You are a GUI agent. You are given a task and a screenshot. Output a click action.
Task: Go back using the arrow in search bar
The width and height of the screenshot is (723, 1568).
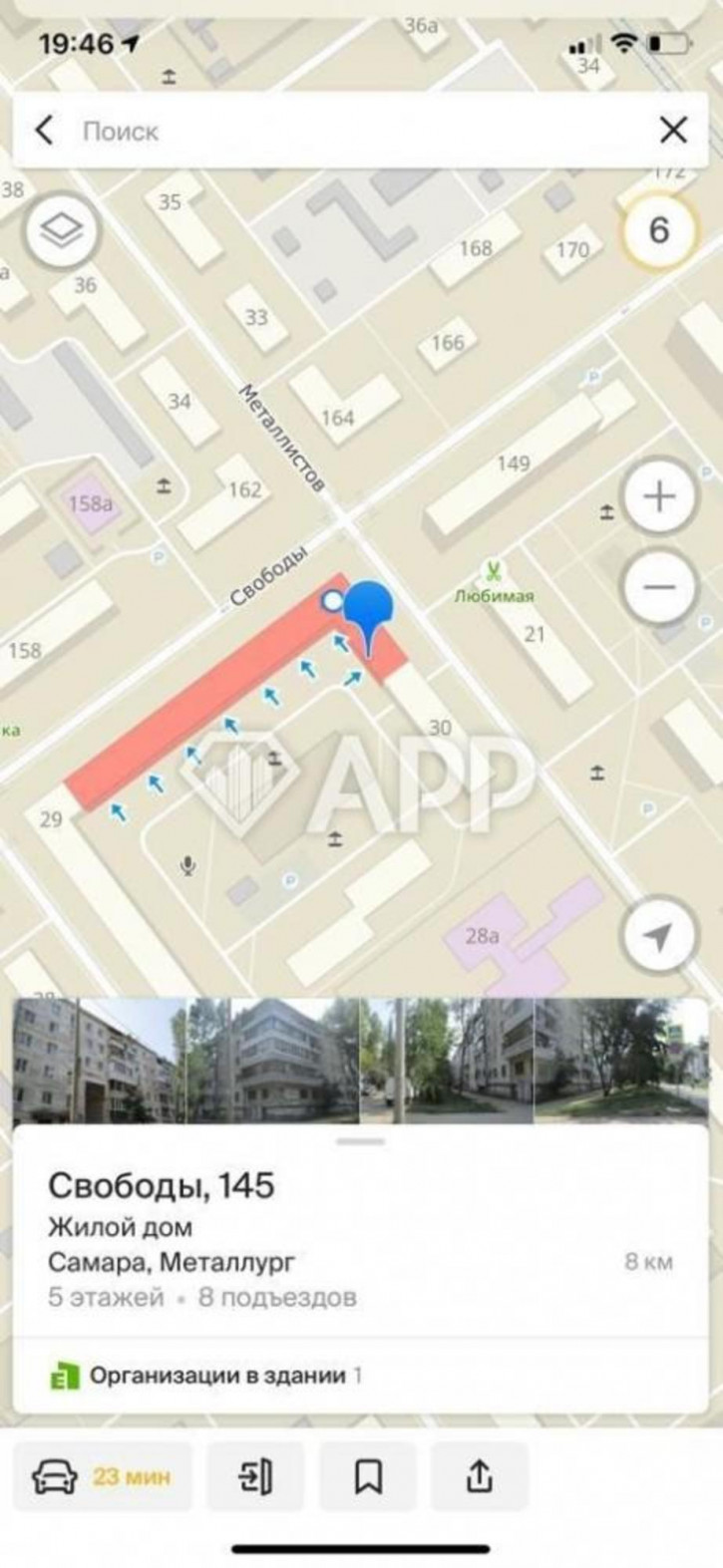(x=44, y=131)
